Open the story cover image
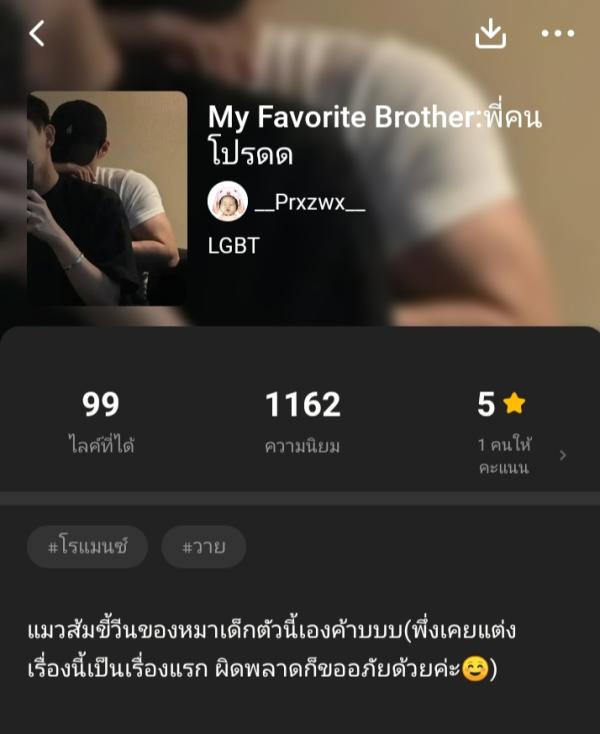Image resolution: width=600 pixels, height=734 pixels. [107, 198]
